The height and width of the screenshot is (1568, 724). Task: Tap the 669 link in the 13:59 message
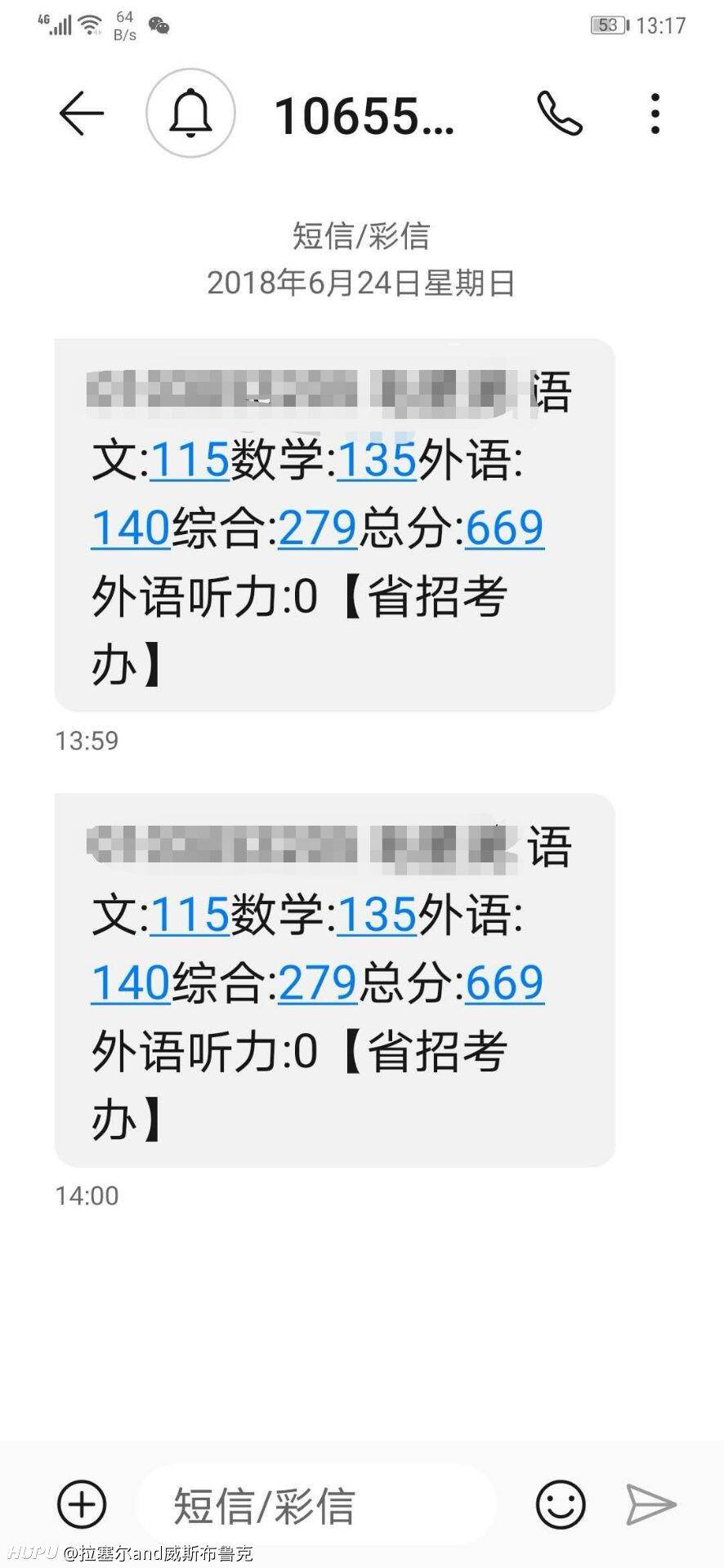point(504,528)
